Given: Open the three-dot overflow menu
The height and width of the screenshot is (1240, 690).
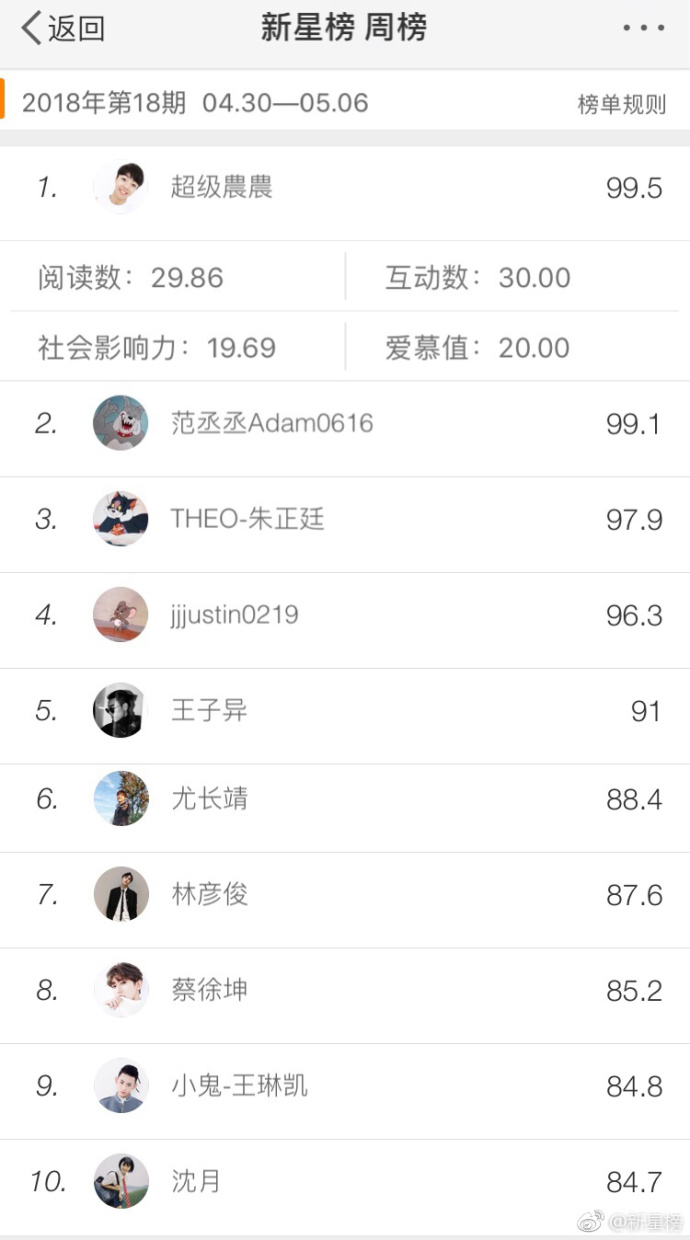Looking at the screenshot, I should coord(642,28).
